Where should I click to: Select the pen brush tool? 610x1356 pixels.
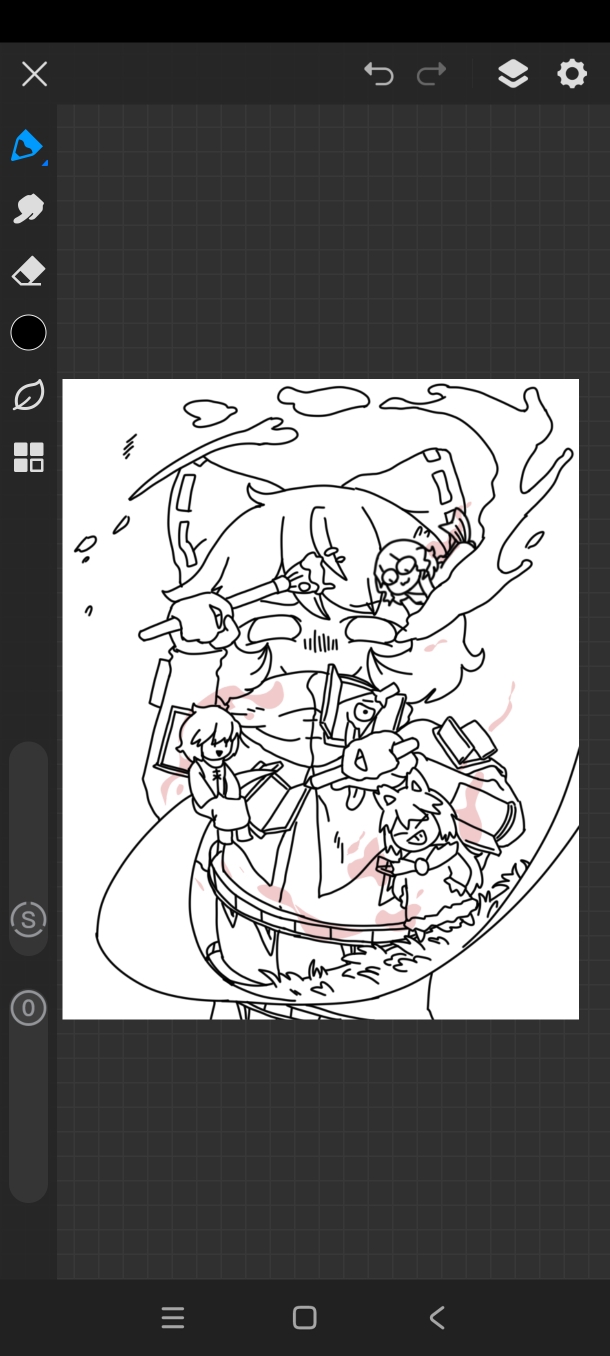(28, 146)
